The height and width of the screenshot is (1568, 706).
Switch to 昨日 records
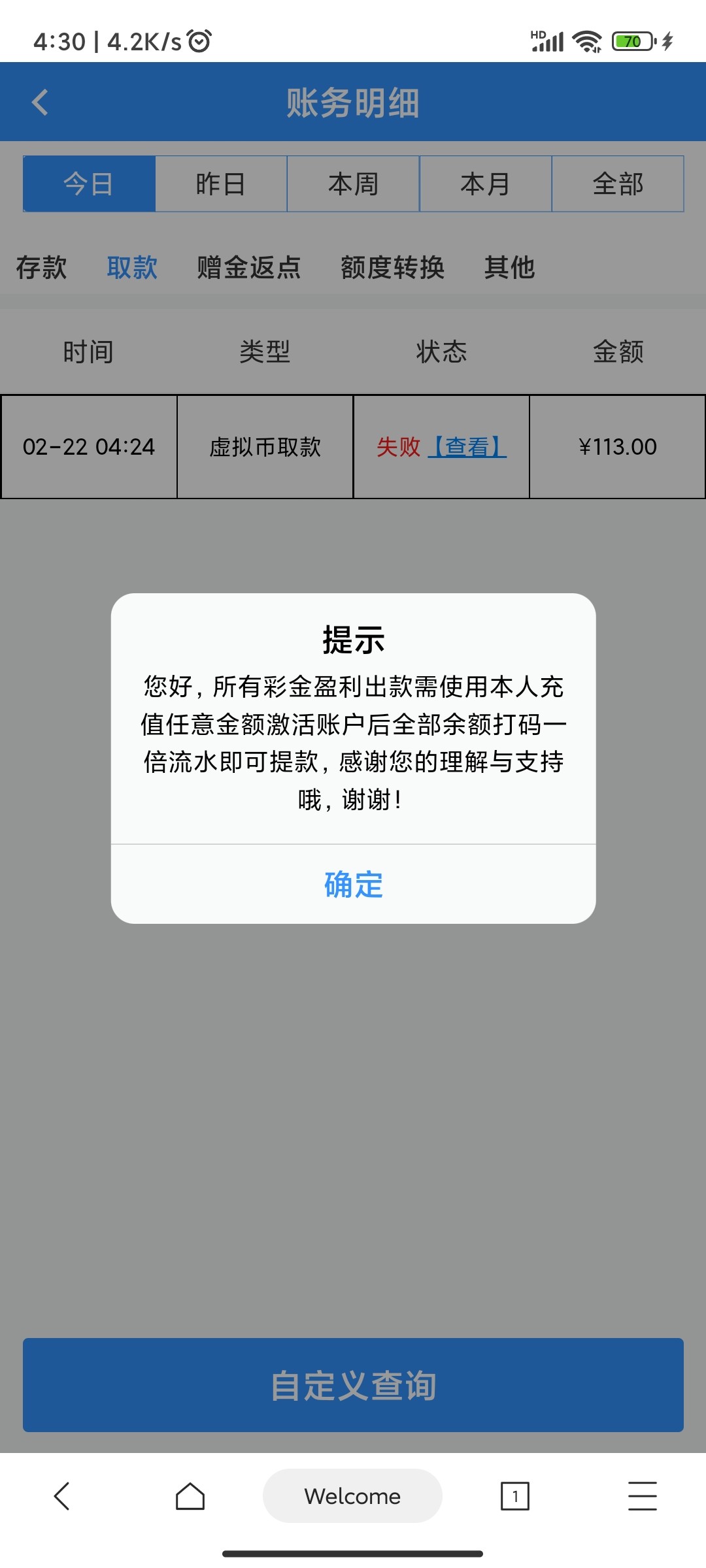[221, 184]
